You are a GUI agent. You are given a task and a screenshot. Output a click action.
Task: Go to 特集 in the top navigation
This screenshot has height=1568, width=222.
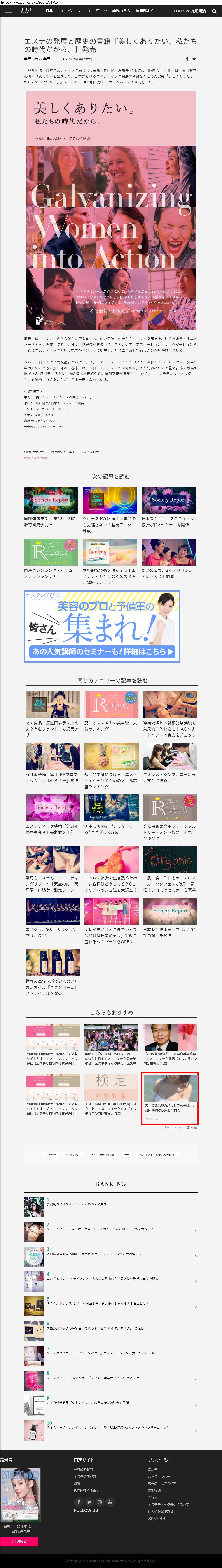49,11
